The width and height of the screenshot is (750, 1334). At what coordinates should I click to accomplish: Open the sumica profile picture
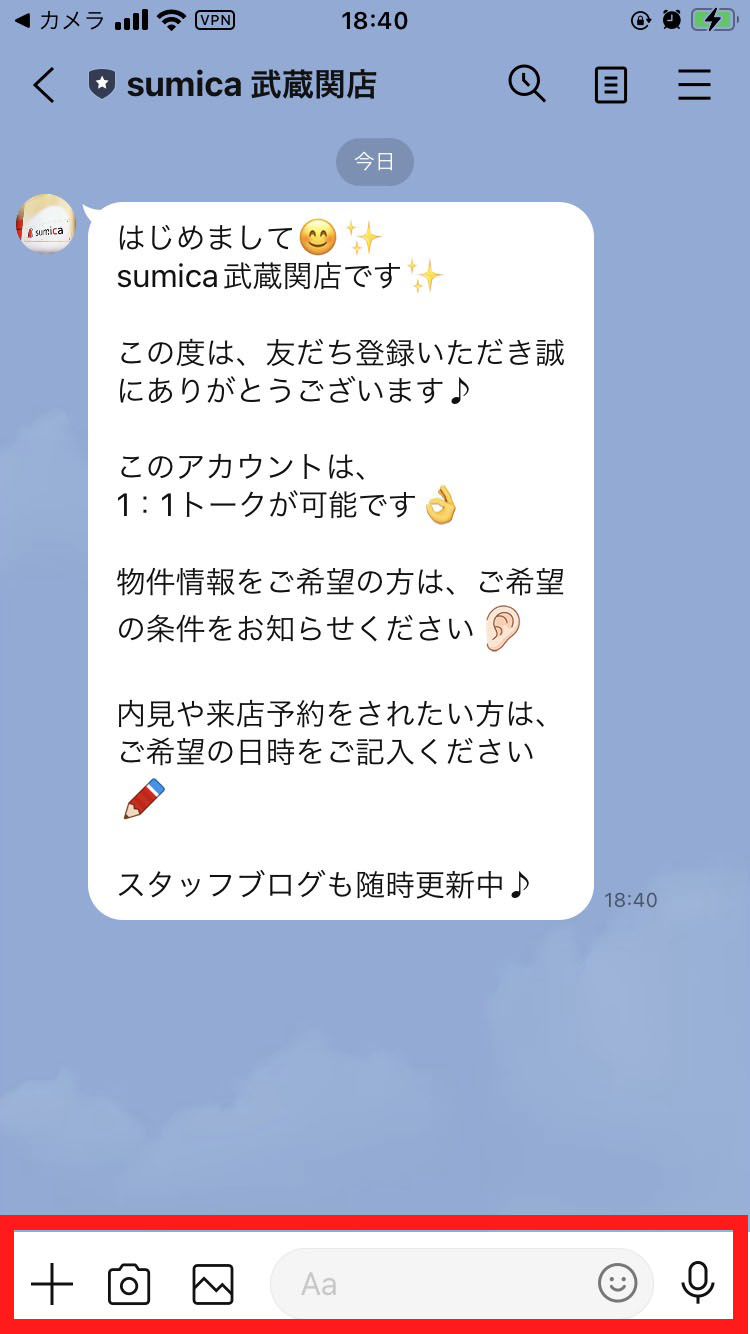pyautogui.click(x=46, y=224)
